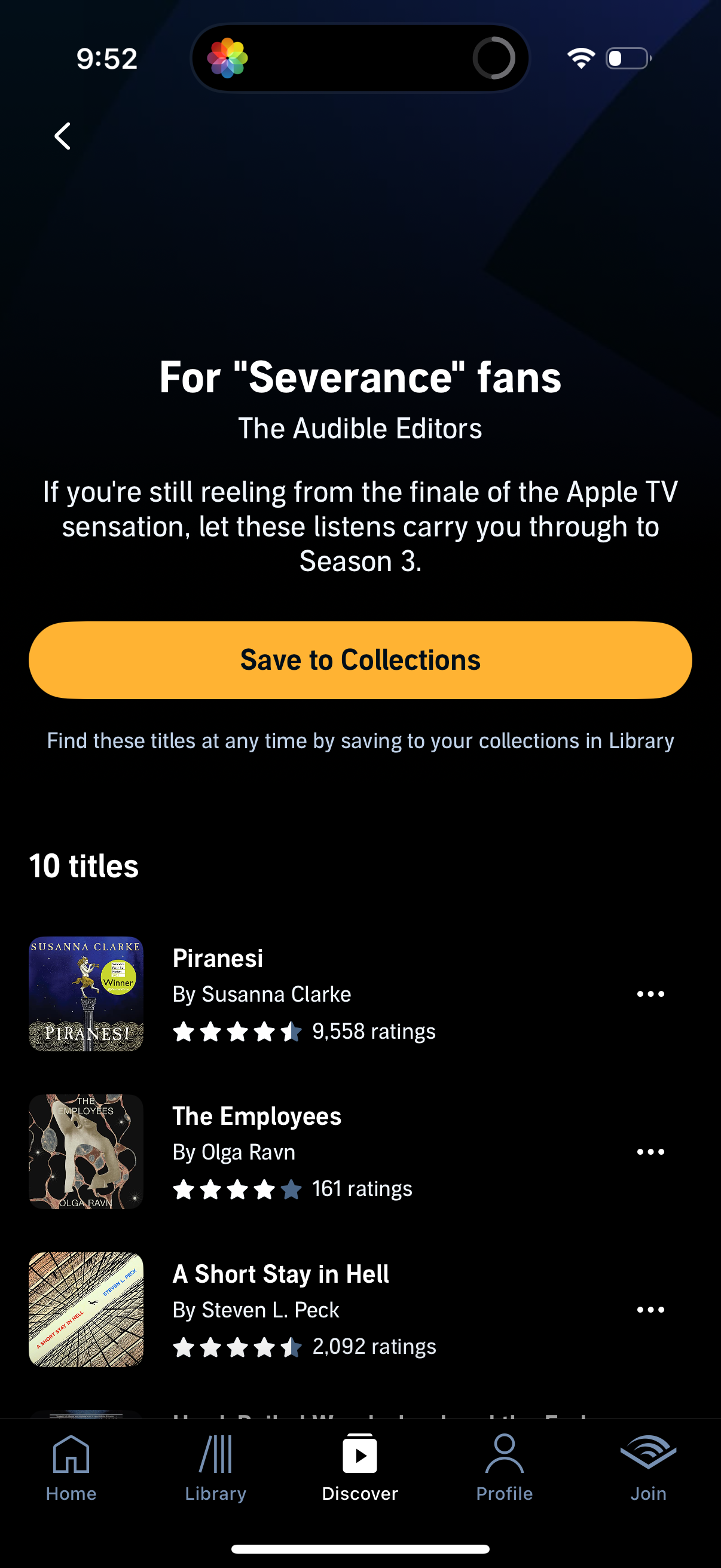Open options menu for A Short Stay in Hell

click(x=651, y=1309)
